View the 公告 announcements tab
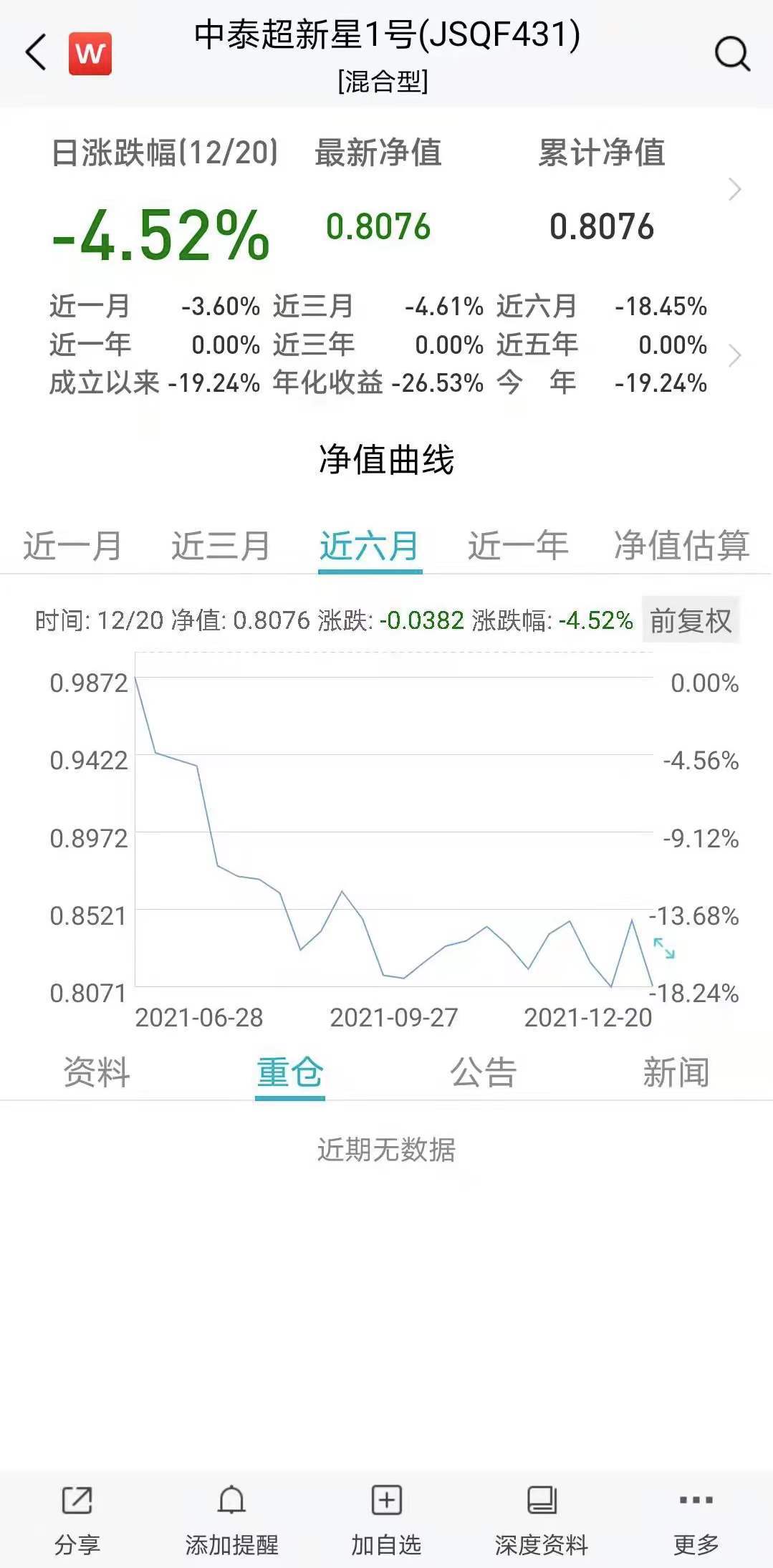The image size is (773, 1568). click(x=483, y=1072)
